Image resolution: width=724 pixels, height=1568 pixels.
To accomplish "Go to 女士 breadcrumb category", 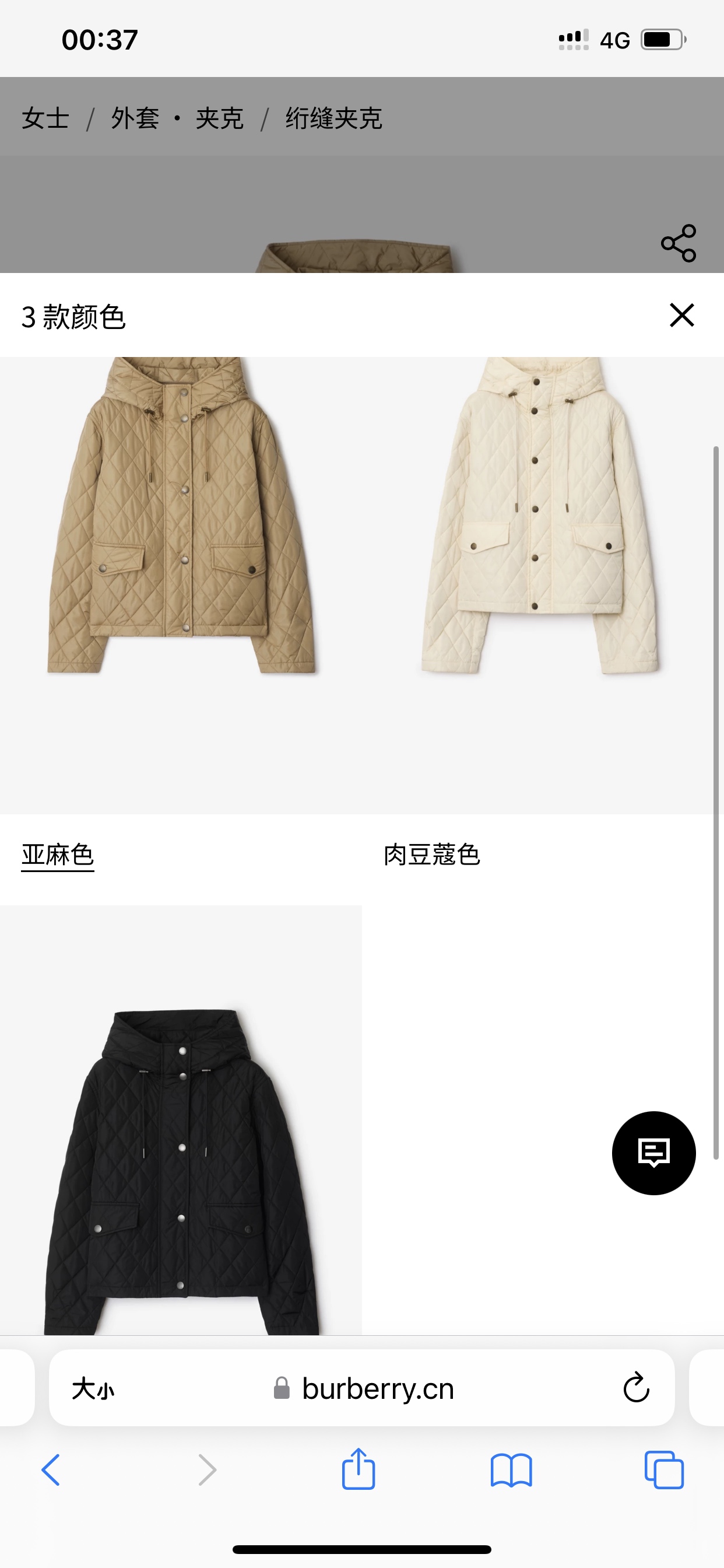I will click(x=45, y=118).
